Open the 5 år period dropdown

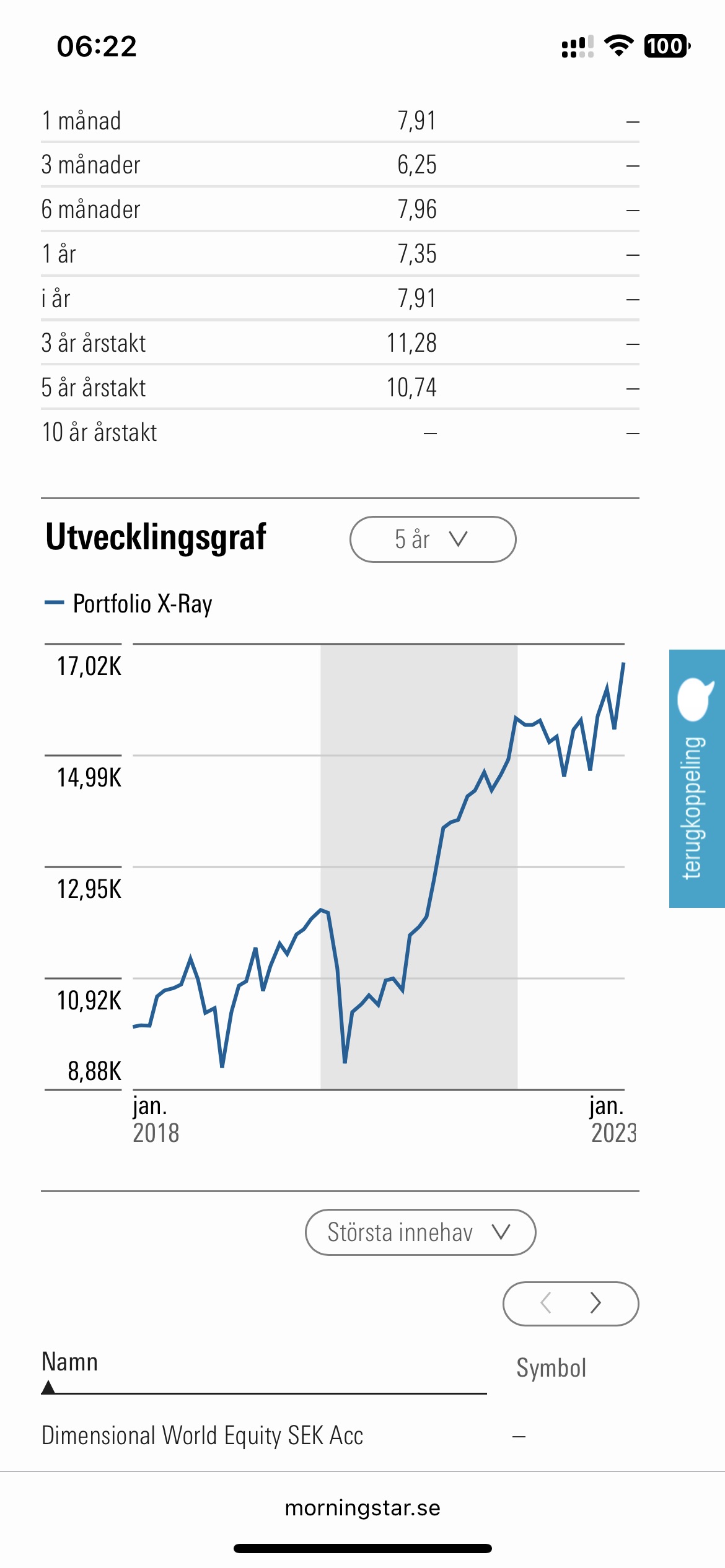[x=433, y=539]
